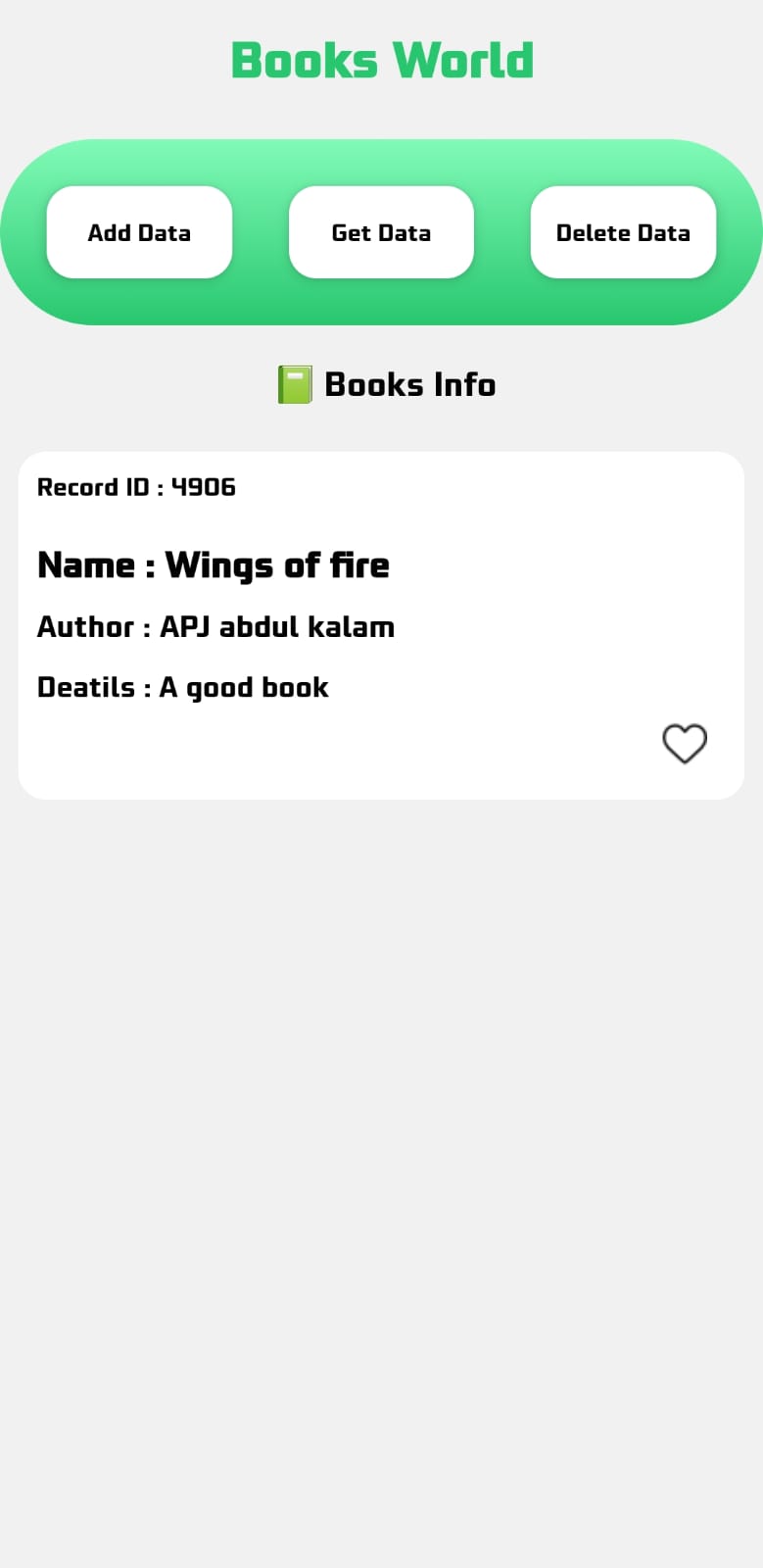
Task: Select the Wings of fire record card
Action: click(381, 623)
